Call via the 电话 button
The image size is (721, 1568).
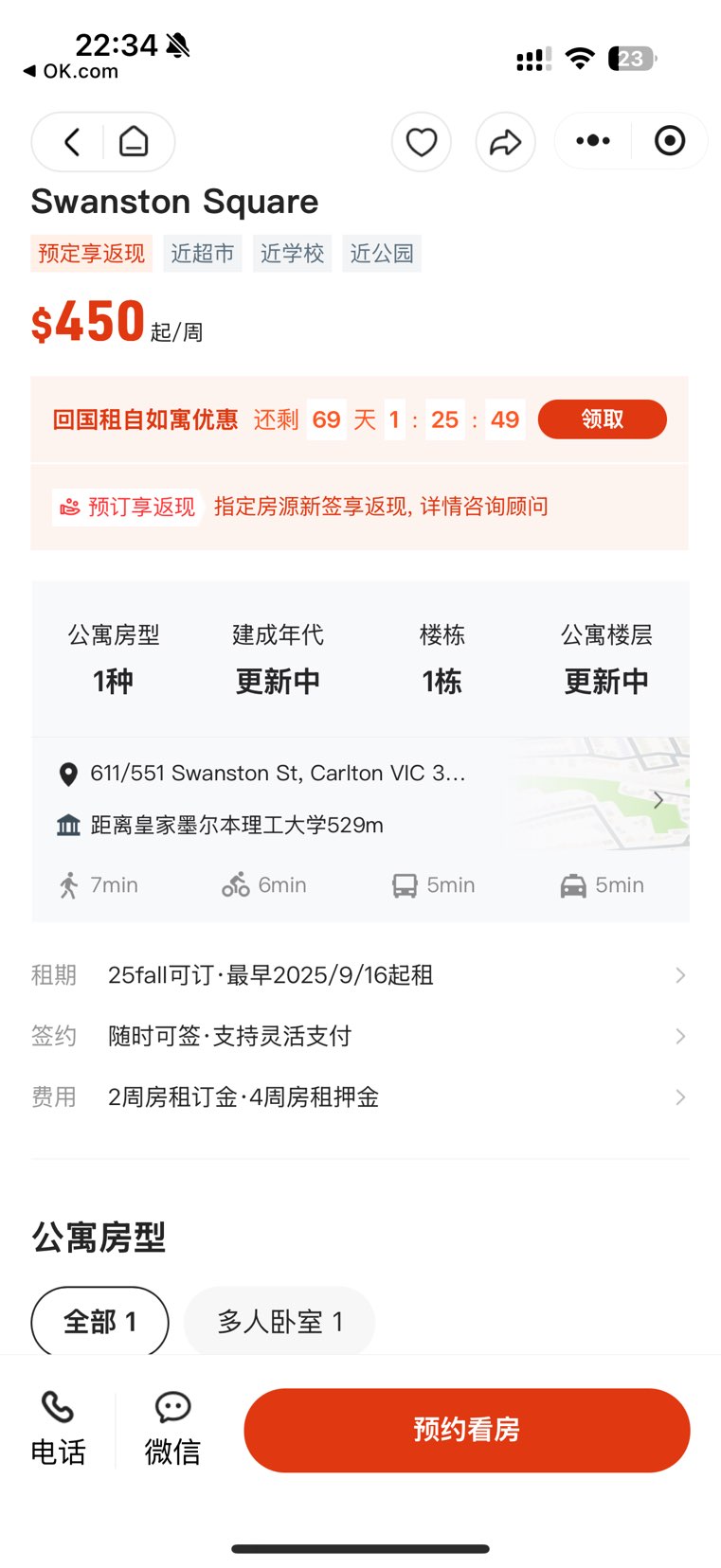click(58, 1429)
